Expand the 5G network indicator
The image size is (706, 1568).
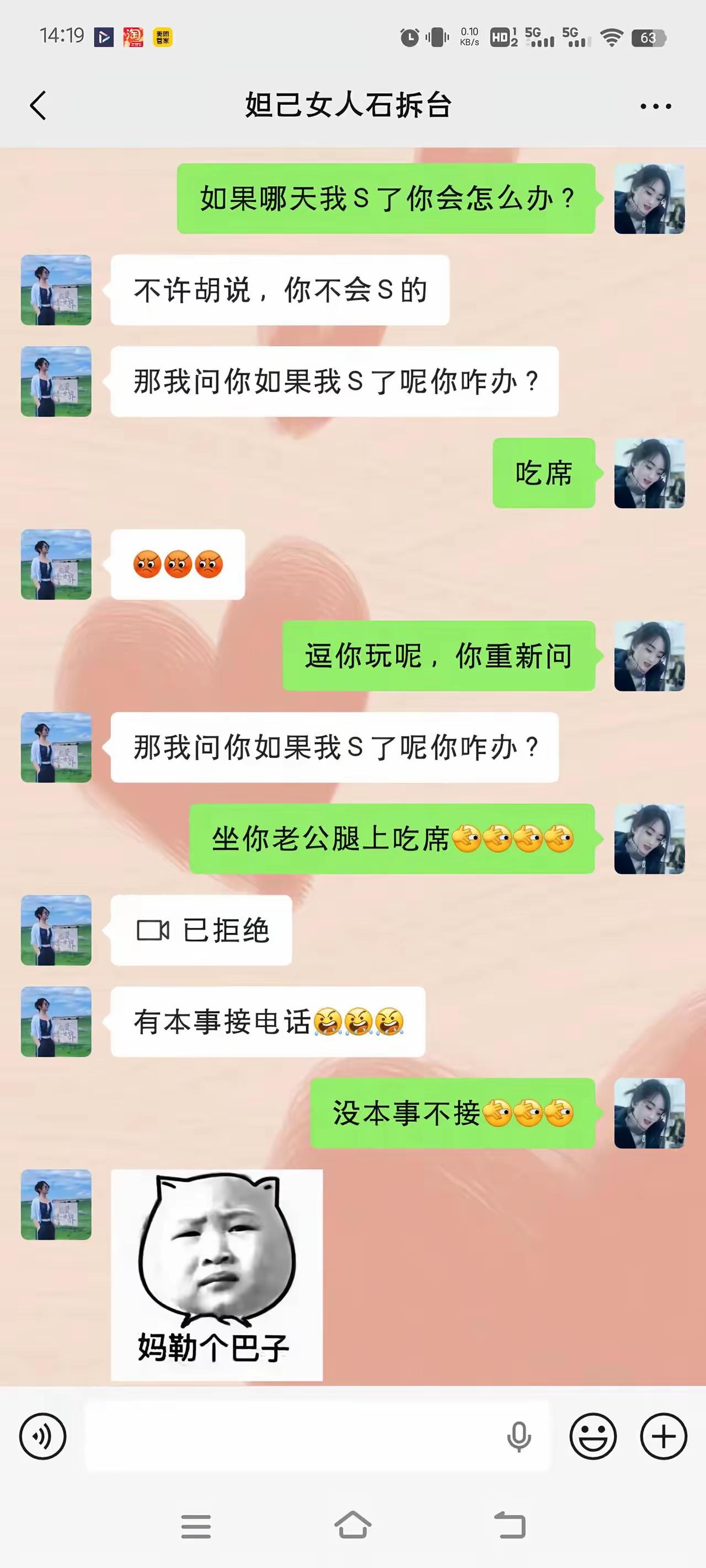click(x=538, y=37)
